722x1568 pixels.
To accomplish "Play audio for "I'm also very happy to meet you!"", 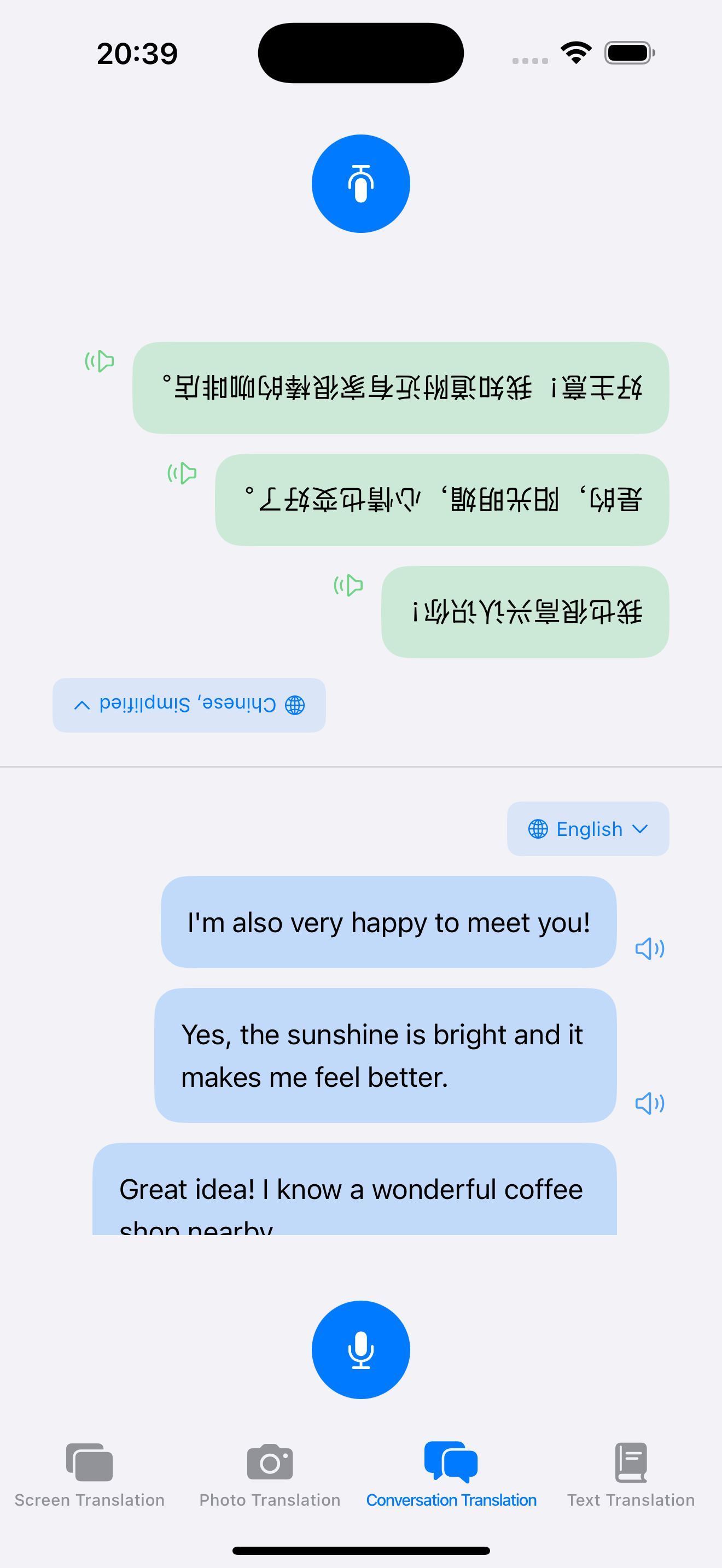I will [x=649, y=949].
